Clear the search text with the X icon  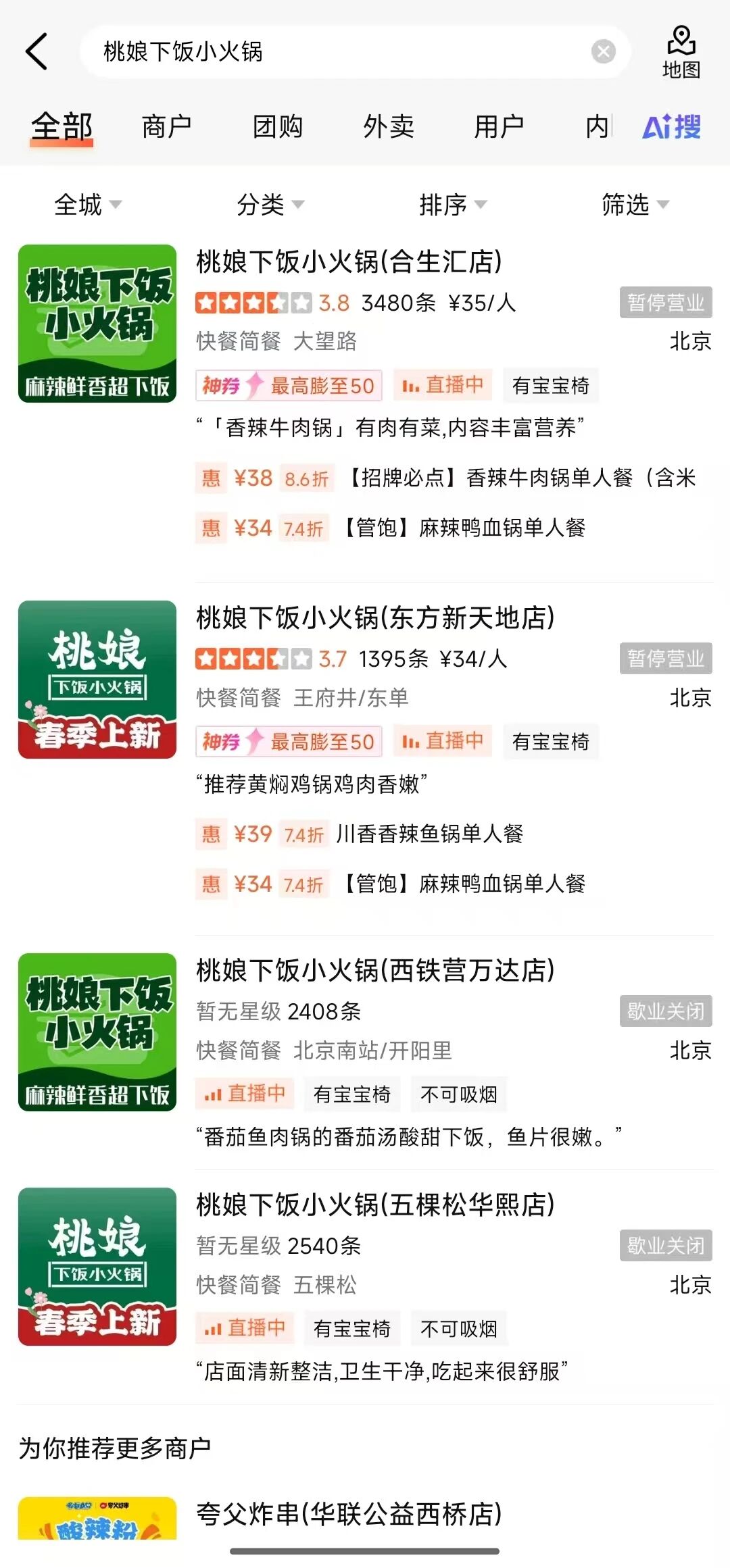point(603,51)
